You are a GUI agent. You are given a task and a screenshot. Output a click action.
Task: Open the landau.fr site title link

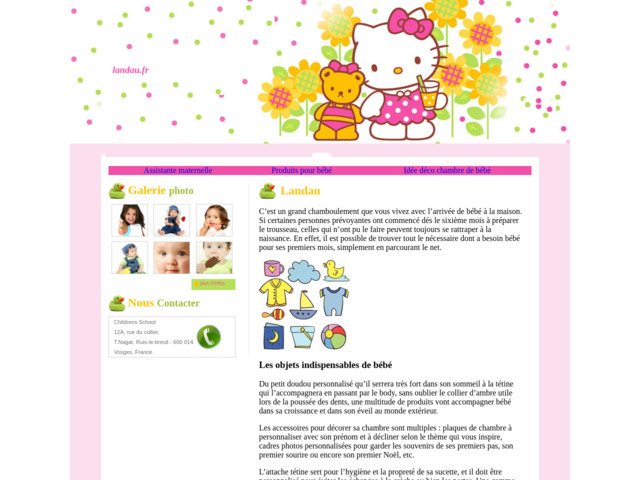tap(130, 70)
